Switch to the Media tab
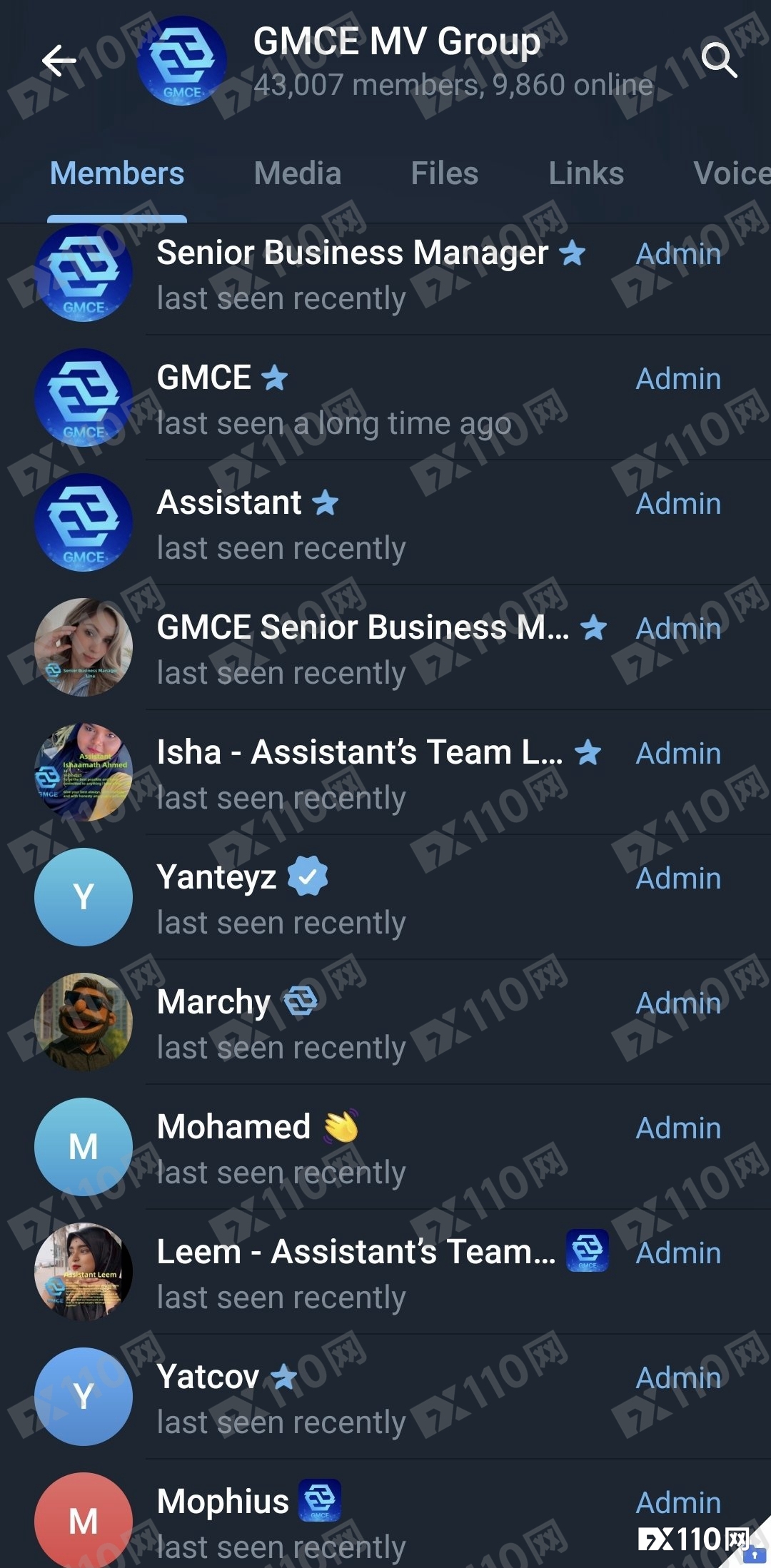Viewport: 771px width, 1568px height. click(297, 173)
